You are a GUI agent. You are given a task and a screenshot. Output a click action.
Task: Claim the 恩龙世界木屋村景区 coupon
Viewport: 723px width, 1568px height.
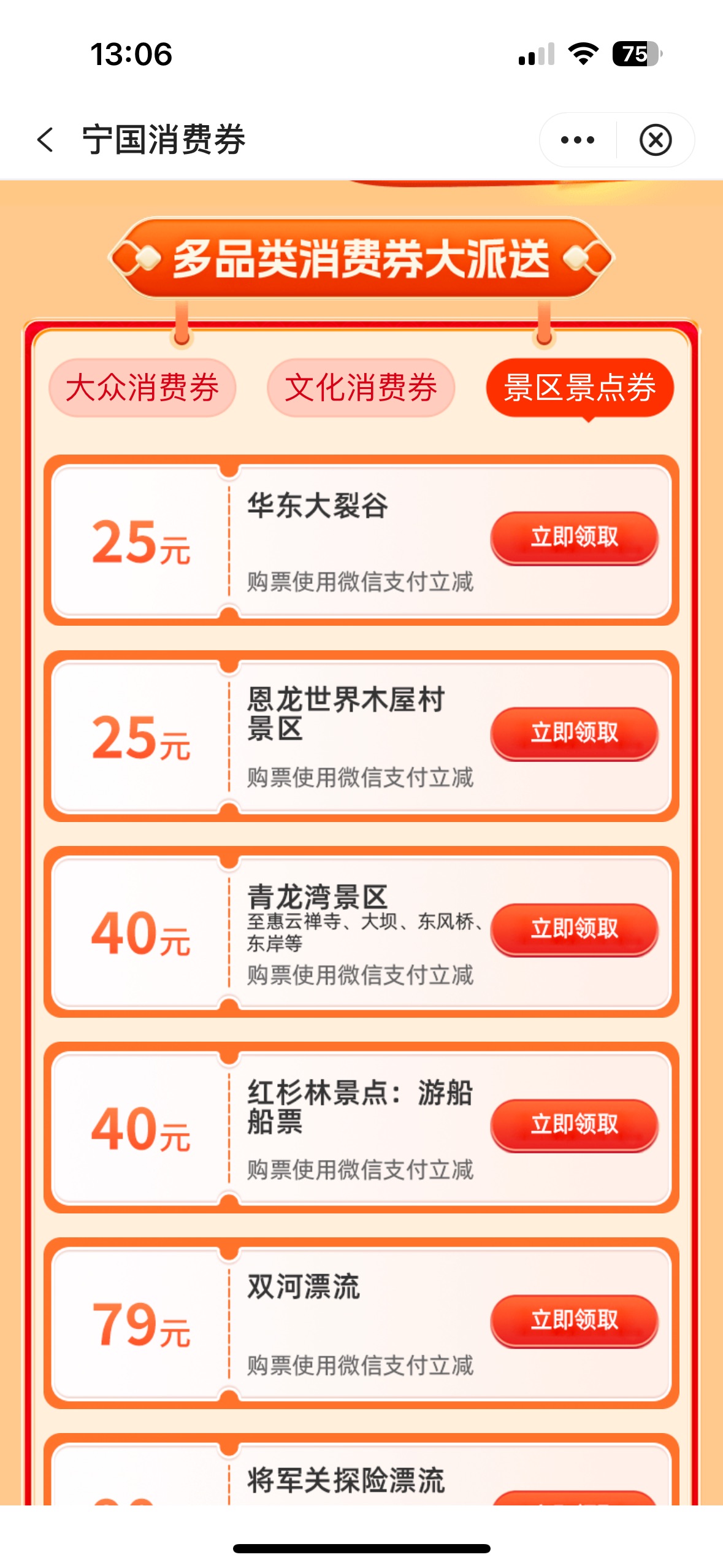point(574,733)
